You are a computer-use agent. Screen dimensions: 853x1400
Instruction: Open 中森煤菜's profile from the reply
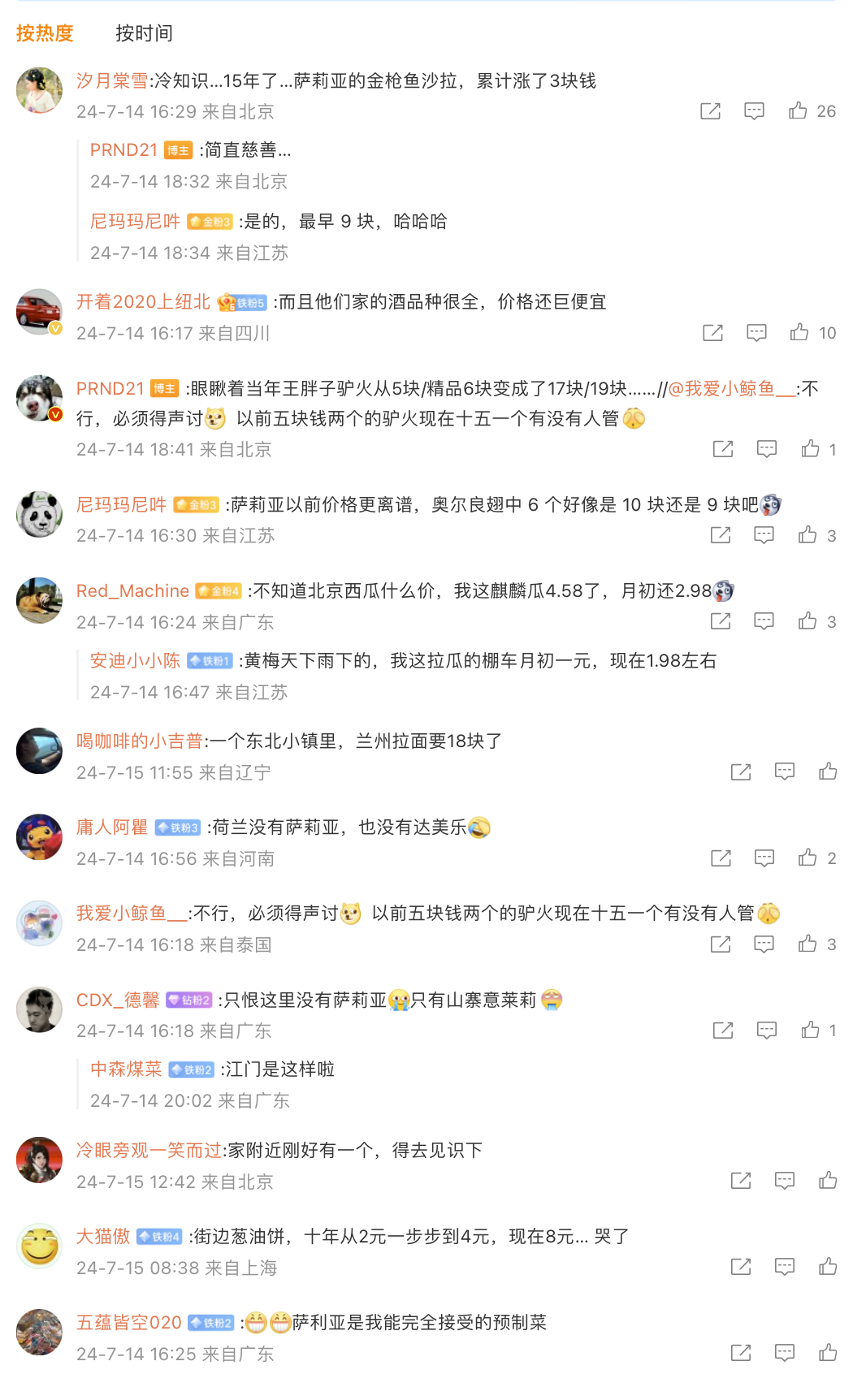coord(126,1069)
